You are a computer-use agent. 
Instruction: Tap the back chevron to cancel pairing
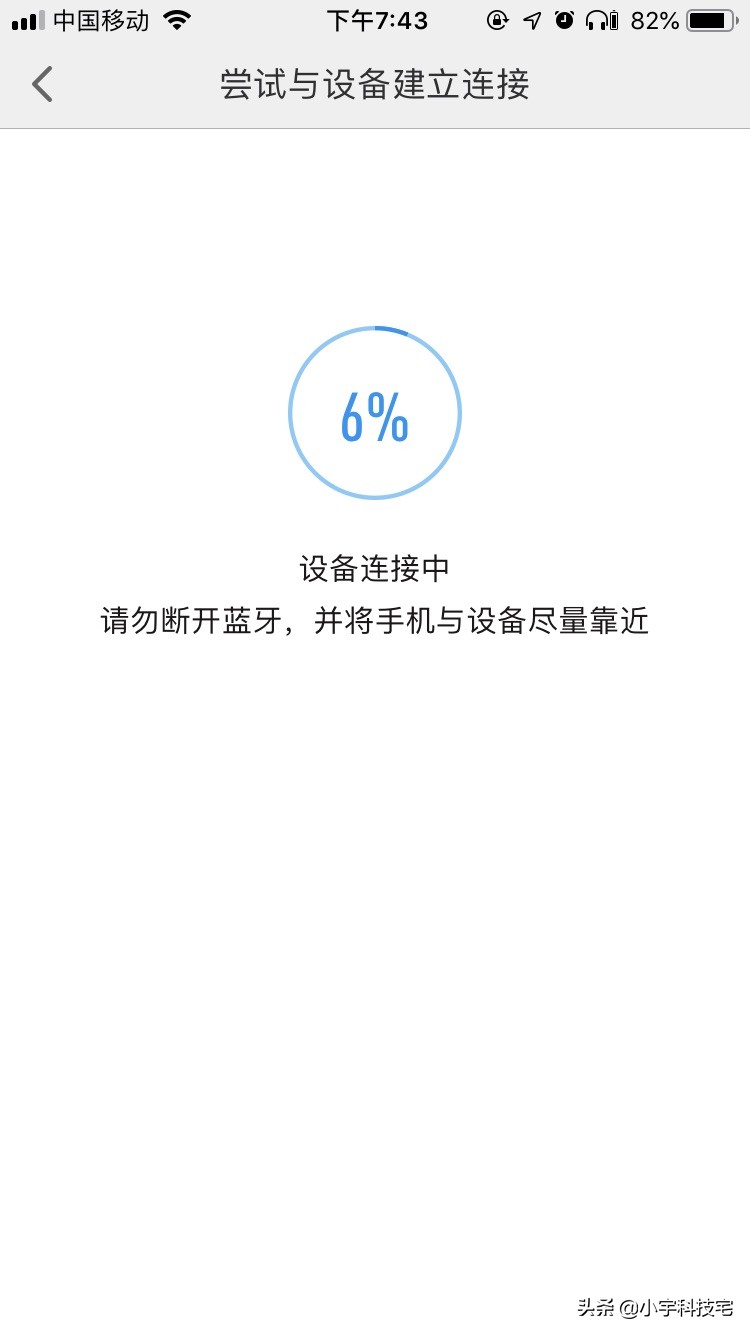pos(42,85)
